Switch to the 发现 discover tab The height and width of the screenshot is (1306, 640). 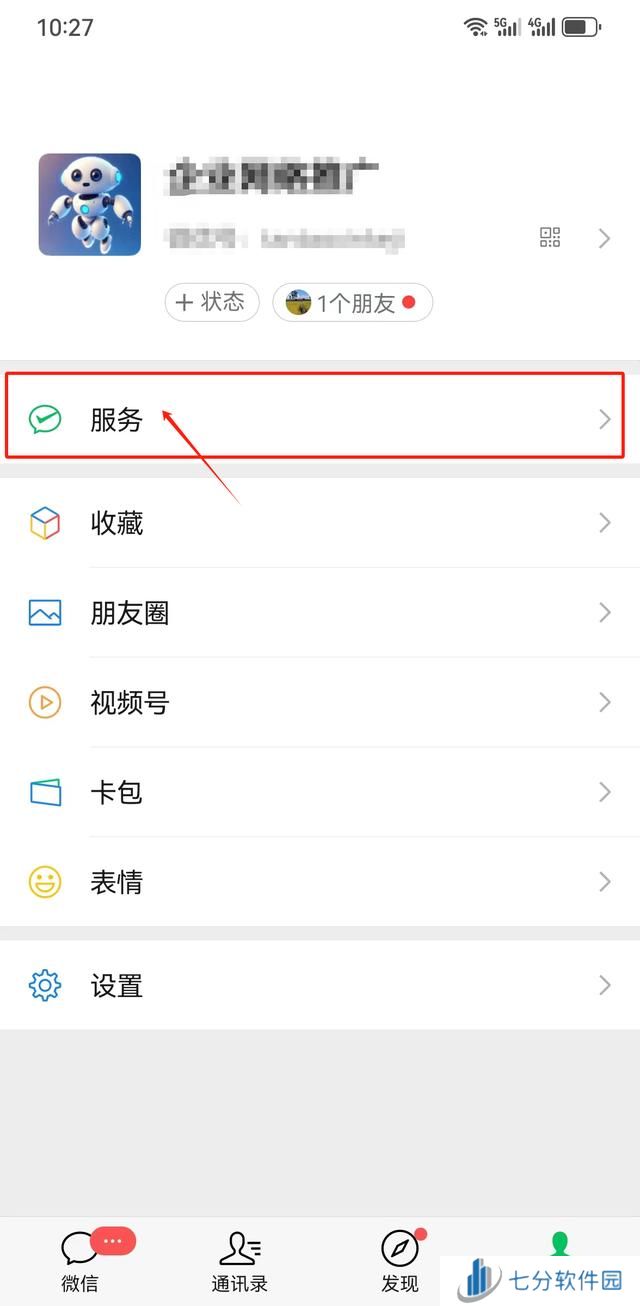tap(400, 1260)
